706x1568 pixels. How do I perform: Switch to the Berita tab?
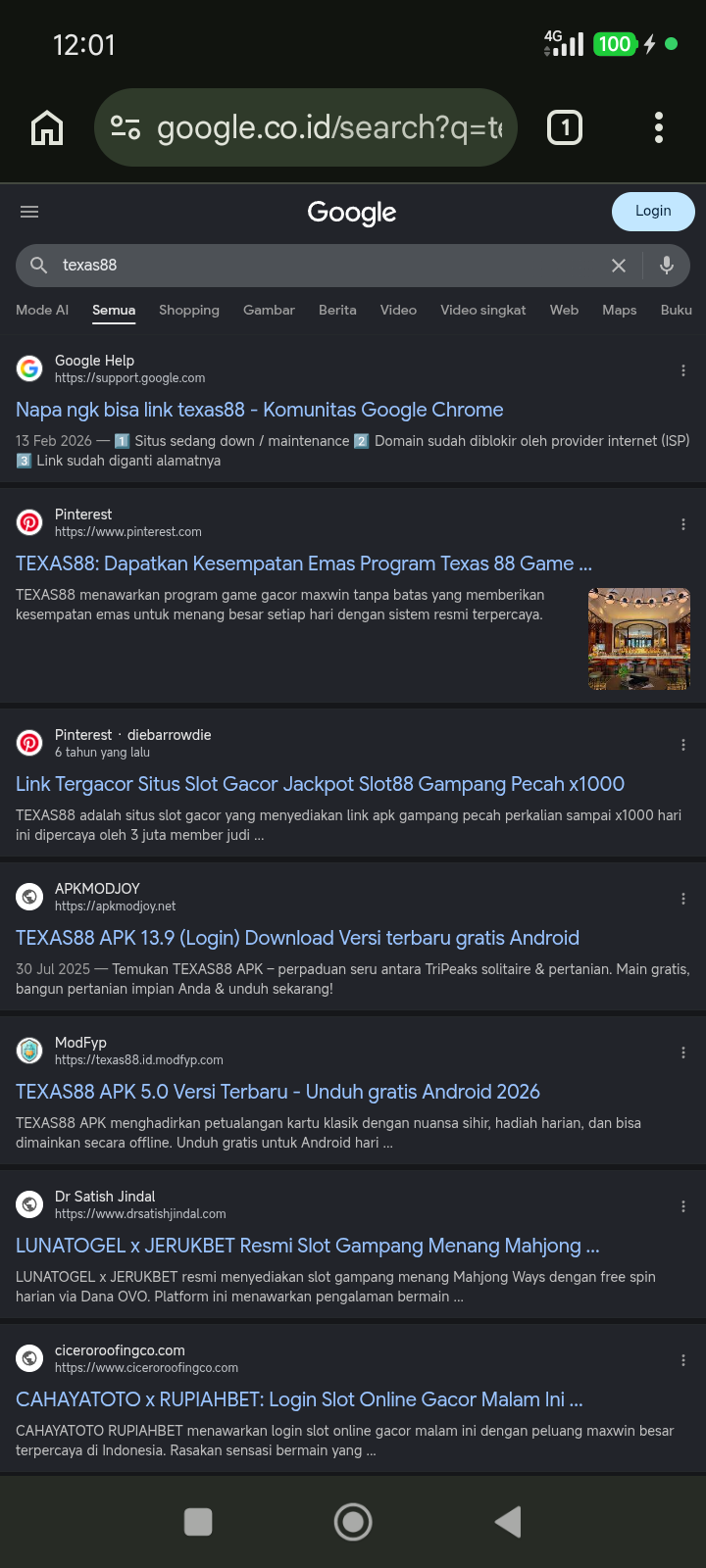[337, 310]
